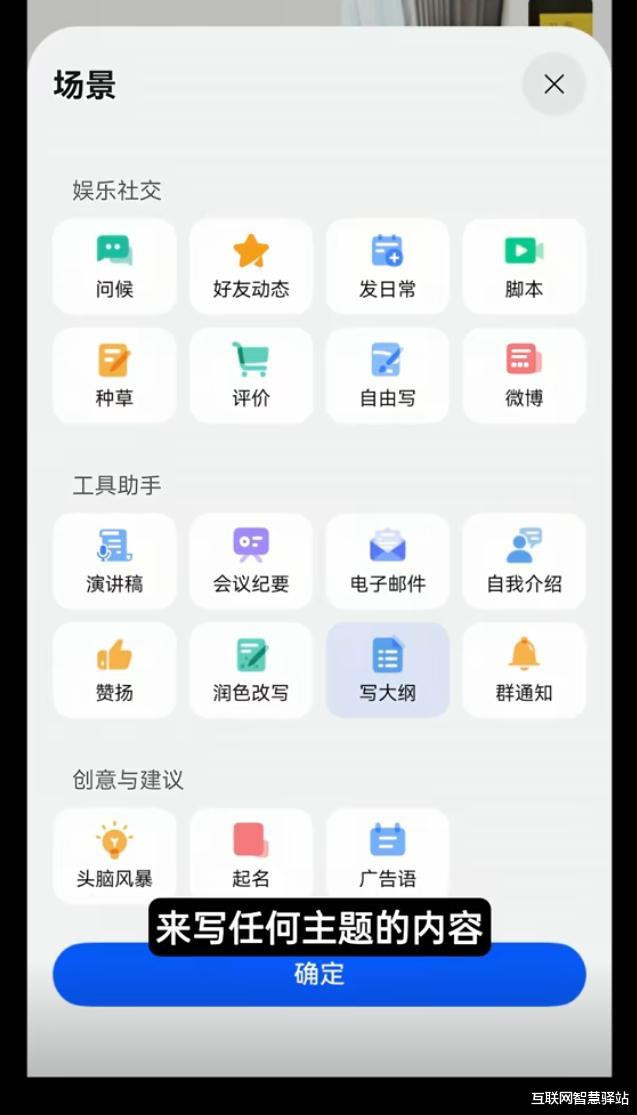The image size is (637, 1115).
Task: Pick the 微博 scene
Action: [524, 375]
